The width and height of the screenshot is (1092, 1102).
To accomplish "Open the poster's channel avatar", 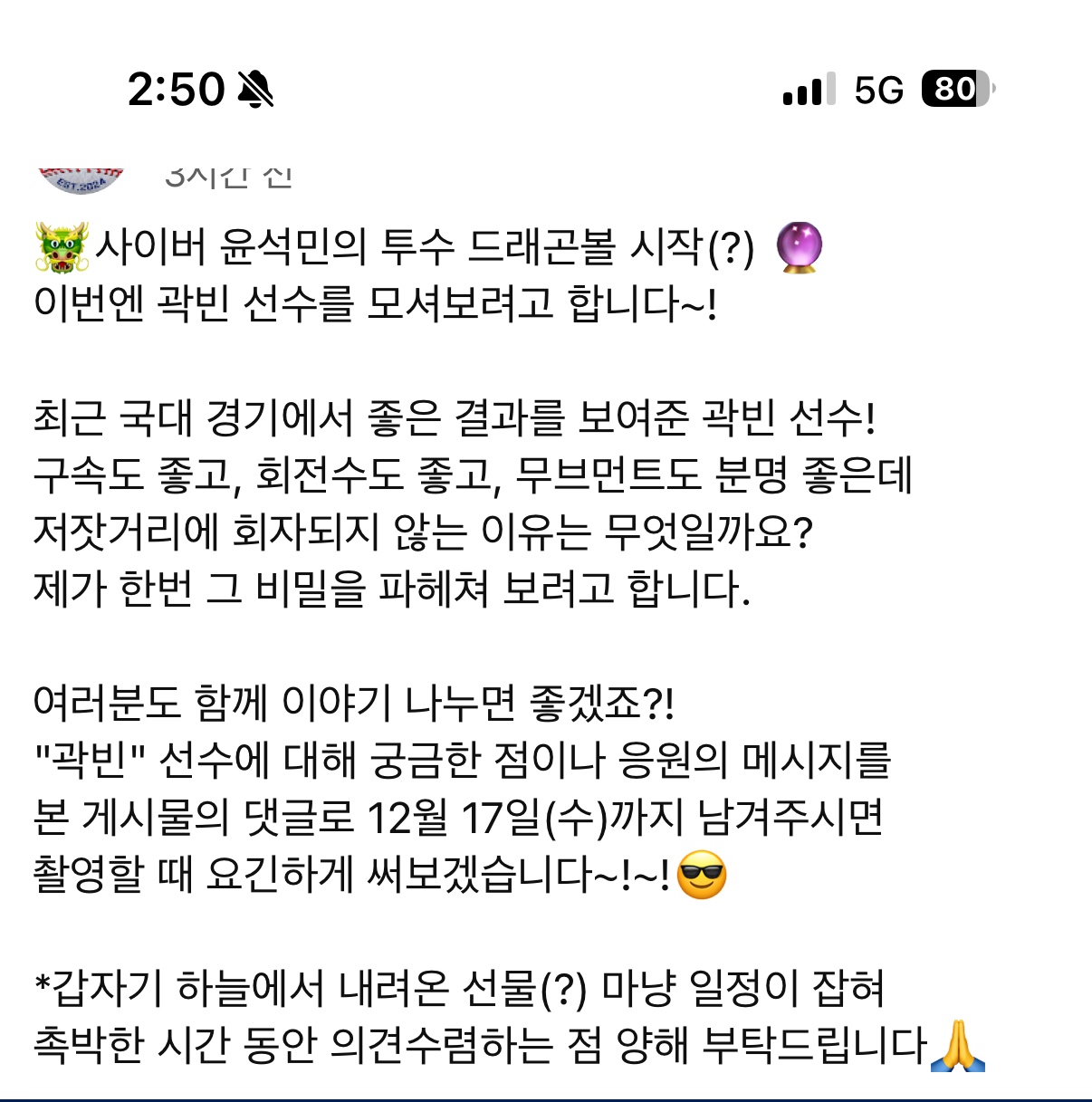I will pyautogui.click(x=81, y=179).
